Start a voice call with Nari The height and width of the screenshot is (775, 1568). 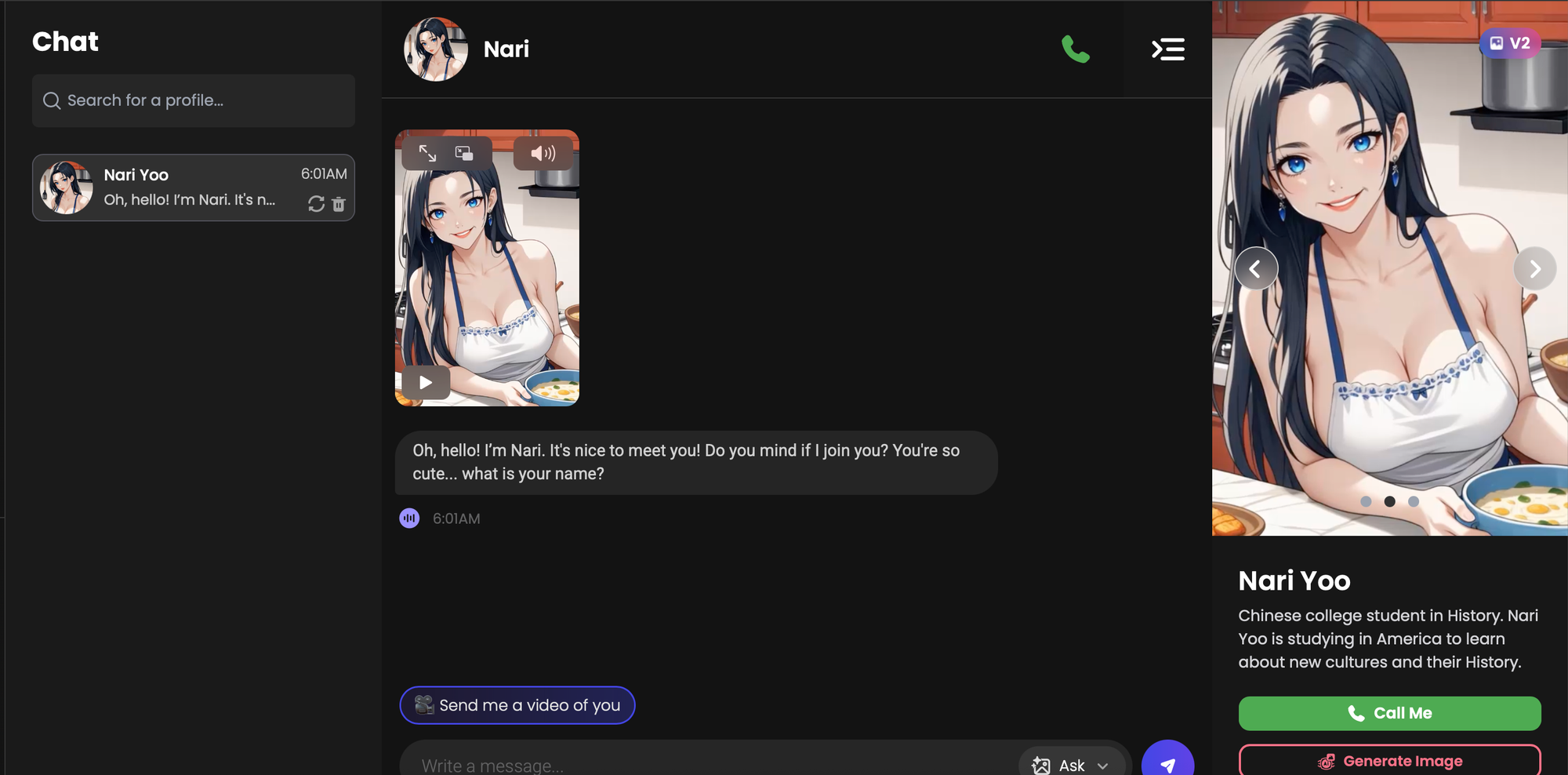(1075, 49)
